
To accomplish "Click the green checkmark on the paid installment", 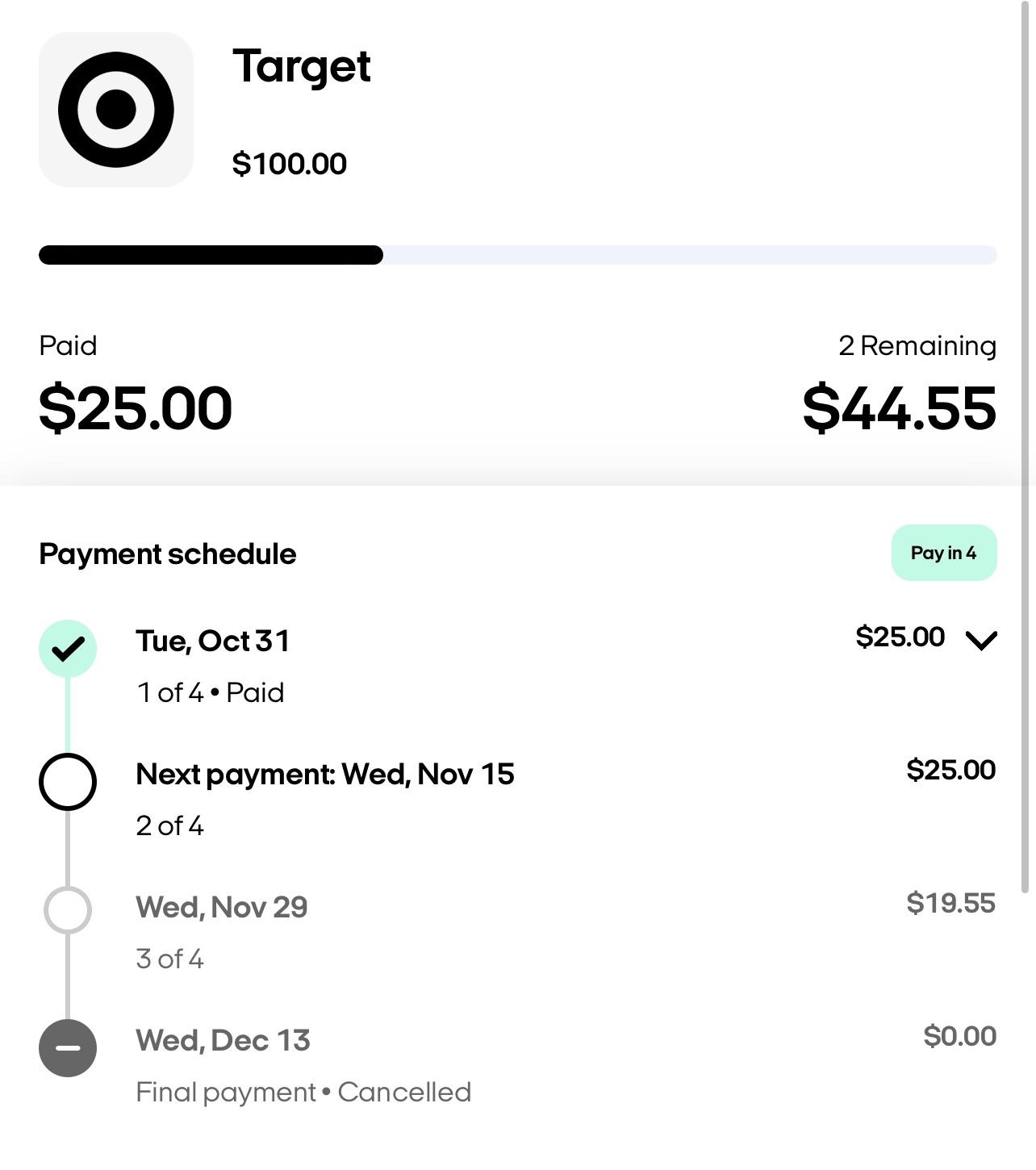I will [68, 647].
